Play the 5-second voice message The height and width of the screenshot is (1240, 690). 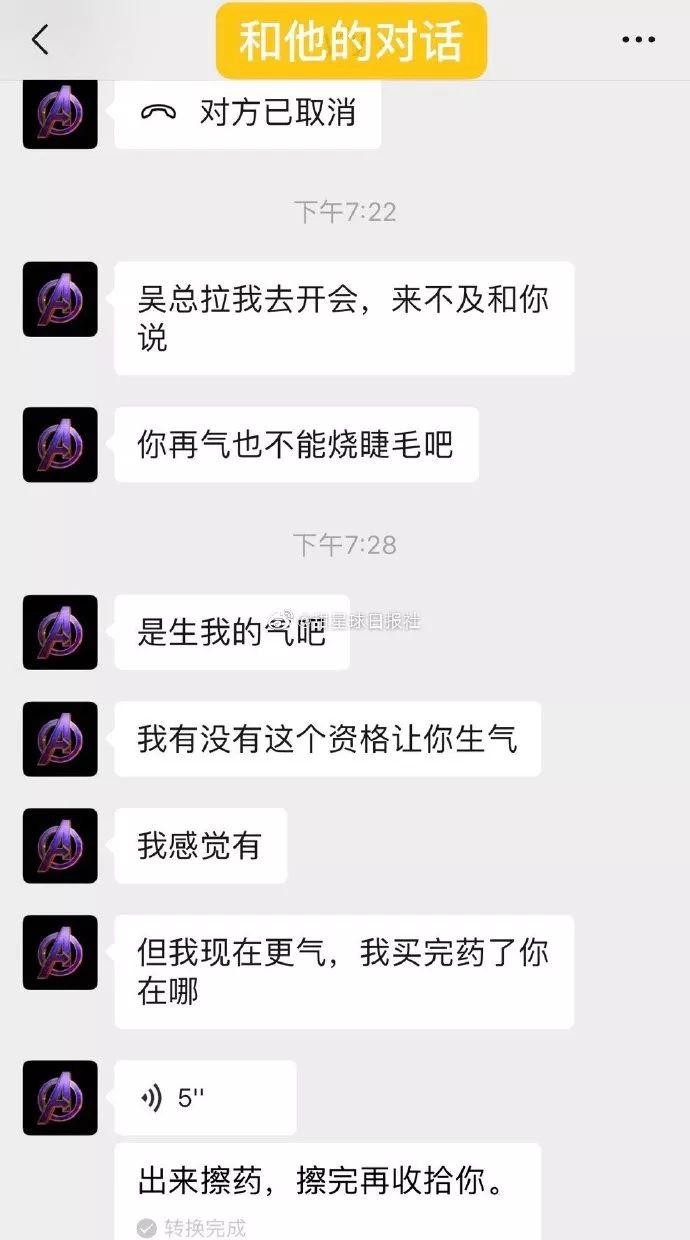(x=204, y=1098)
